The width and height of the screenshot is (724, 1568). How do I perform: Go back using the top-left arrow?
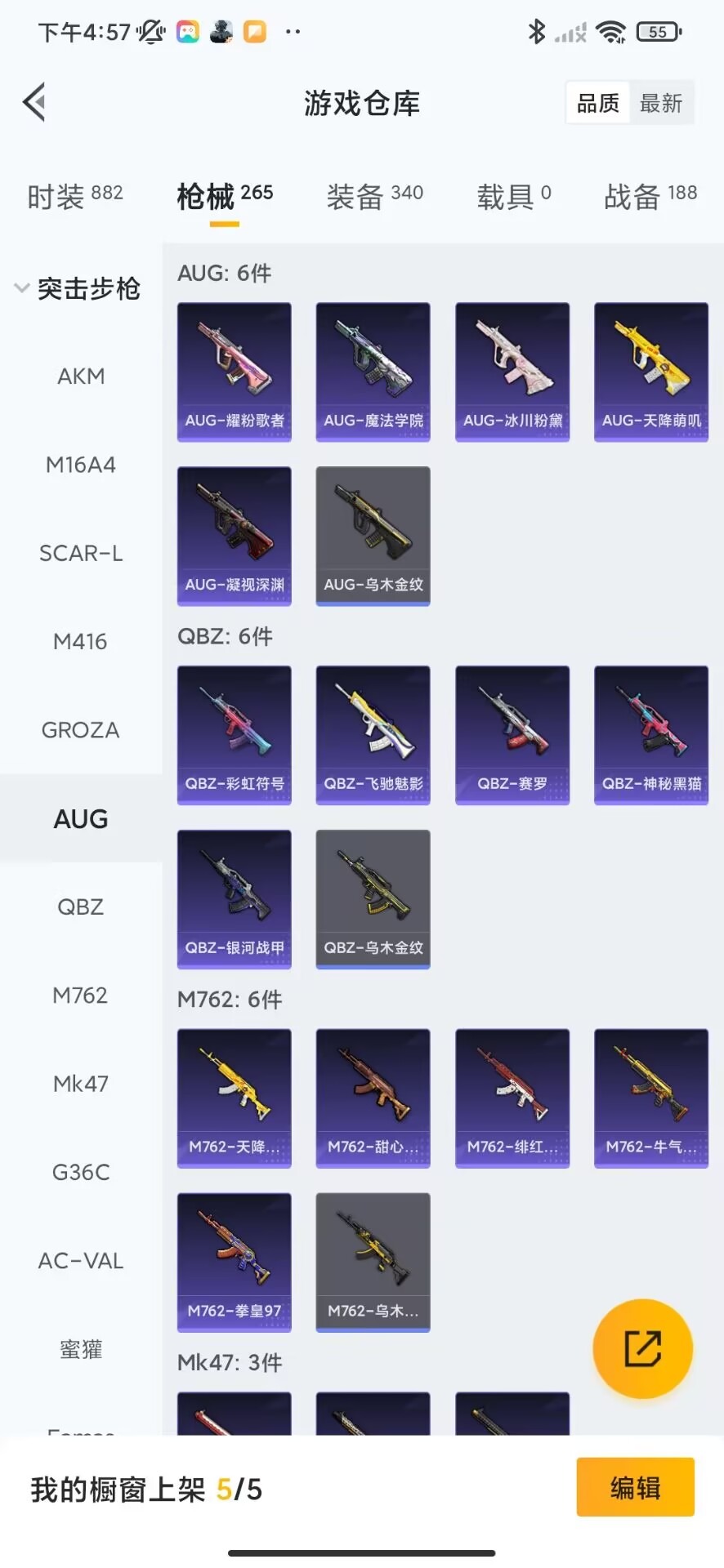[34, 103]
